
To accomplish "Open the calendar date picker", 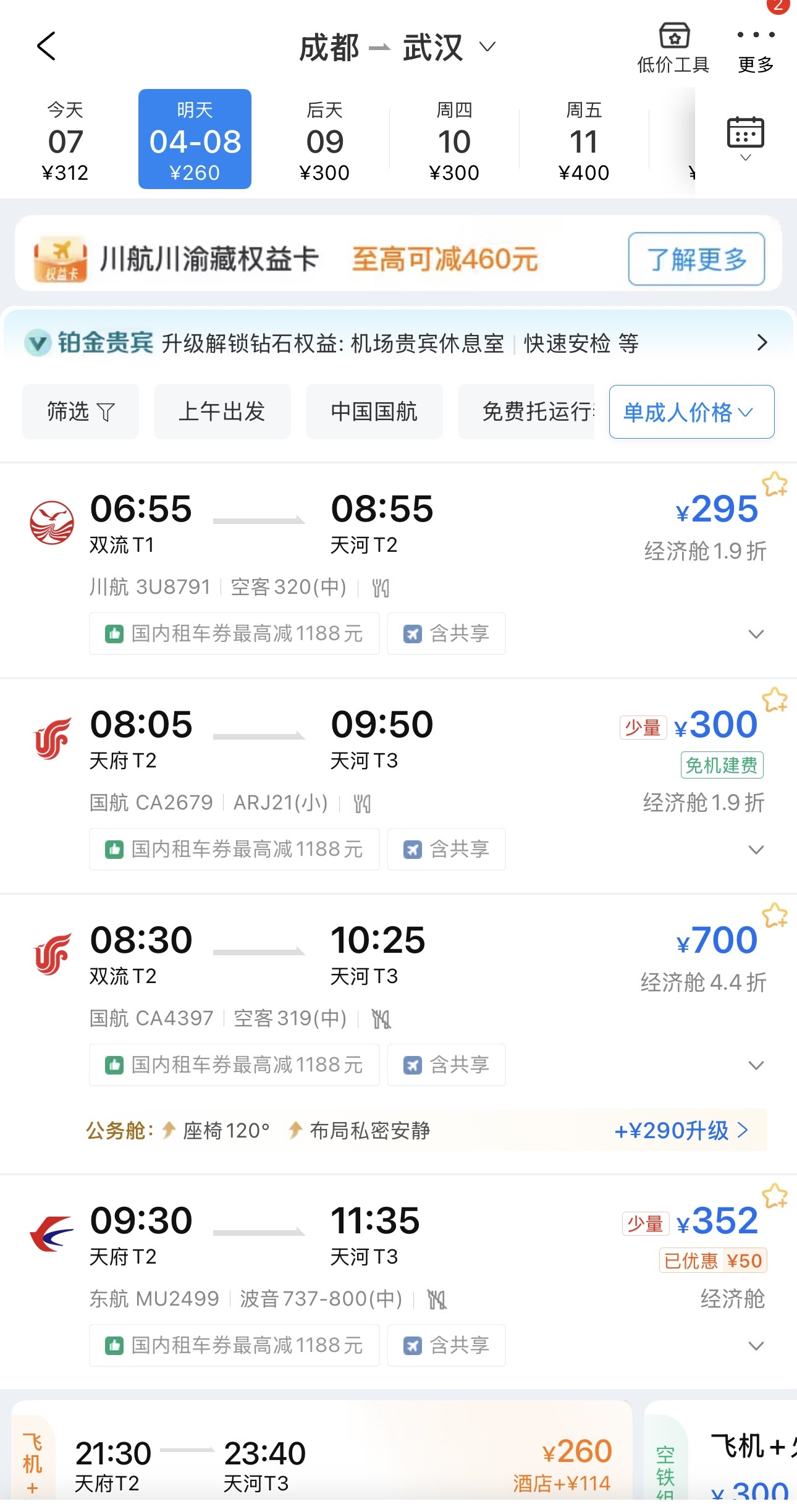I will coord(745,137).
